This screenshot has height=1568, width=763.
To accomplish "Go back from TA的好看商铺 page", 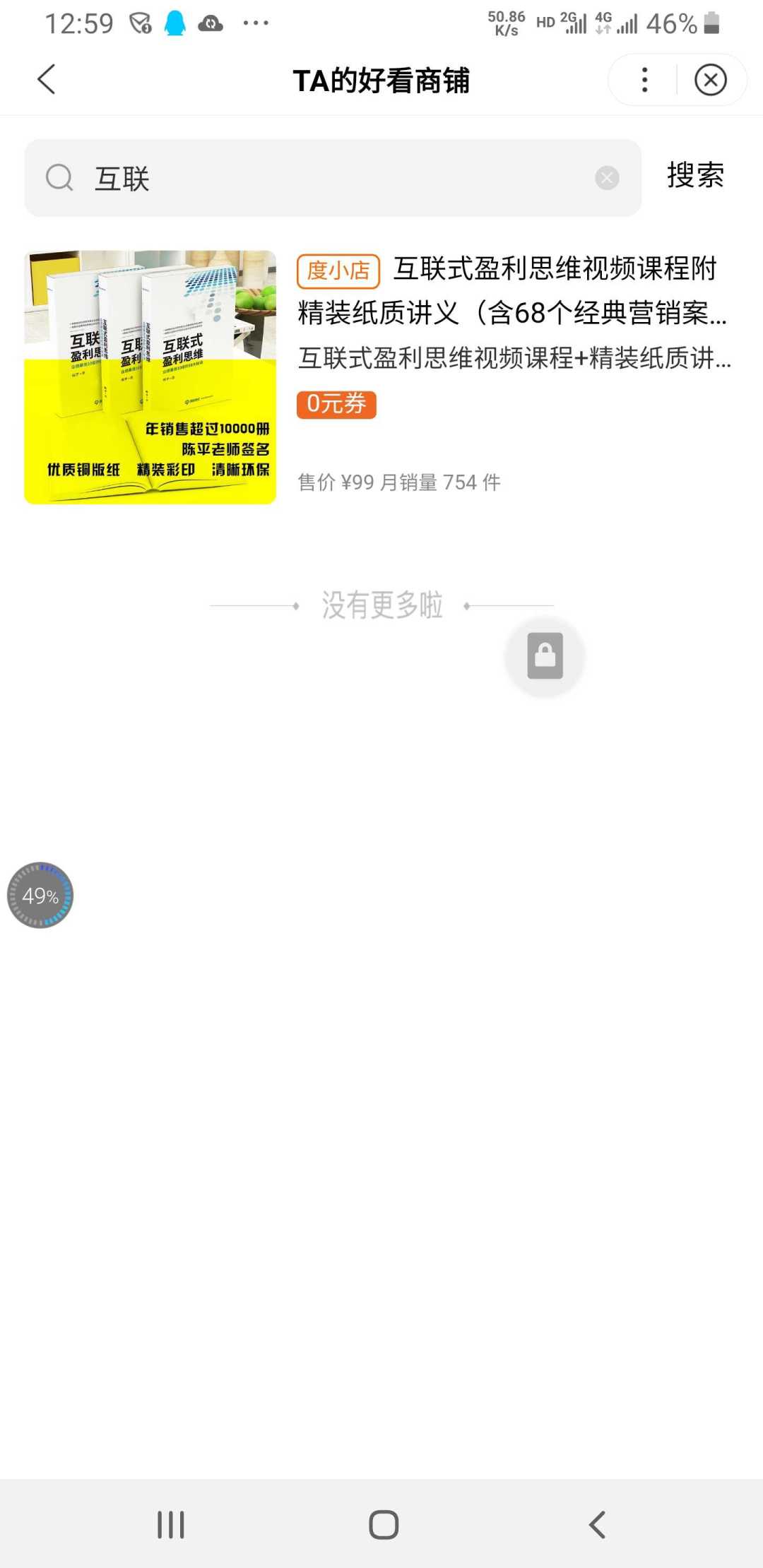I will click(47, 79).
